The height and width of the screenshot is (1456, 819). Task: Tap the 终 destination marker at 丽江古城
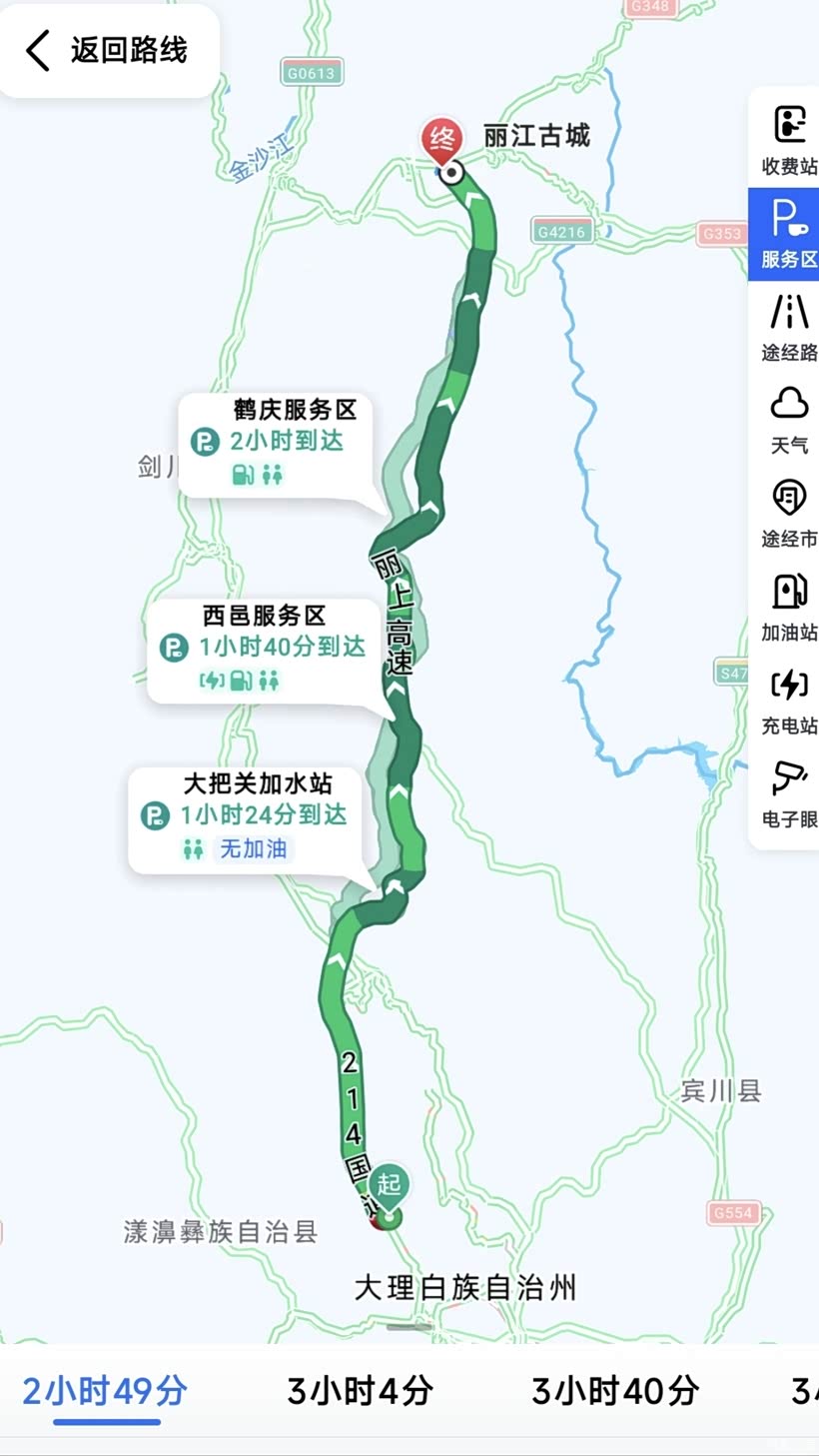pyautogui.click(x=442, y=142)
